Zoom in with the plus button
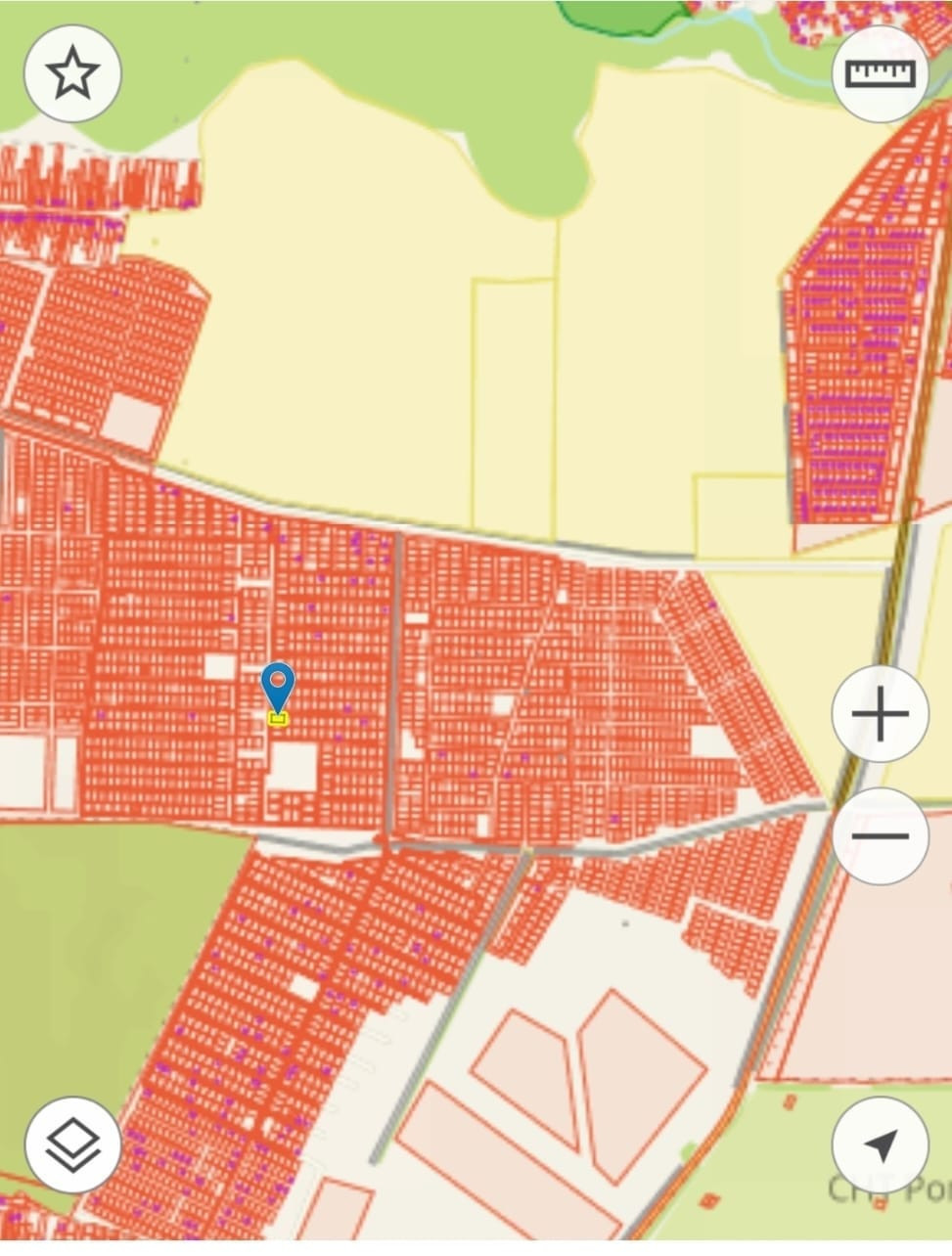 (x=880, y=714)
